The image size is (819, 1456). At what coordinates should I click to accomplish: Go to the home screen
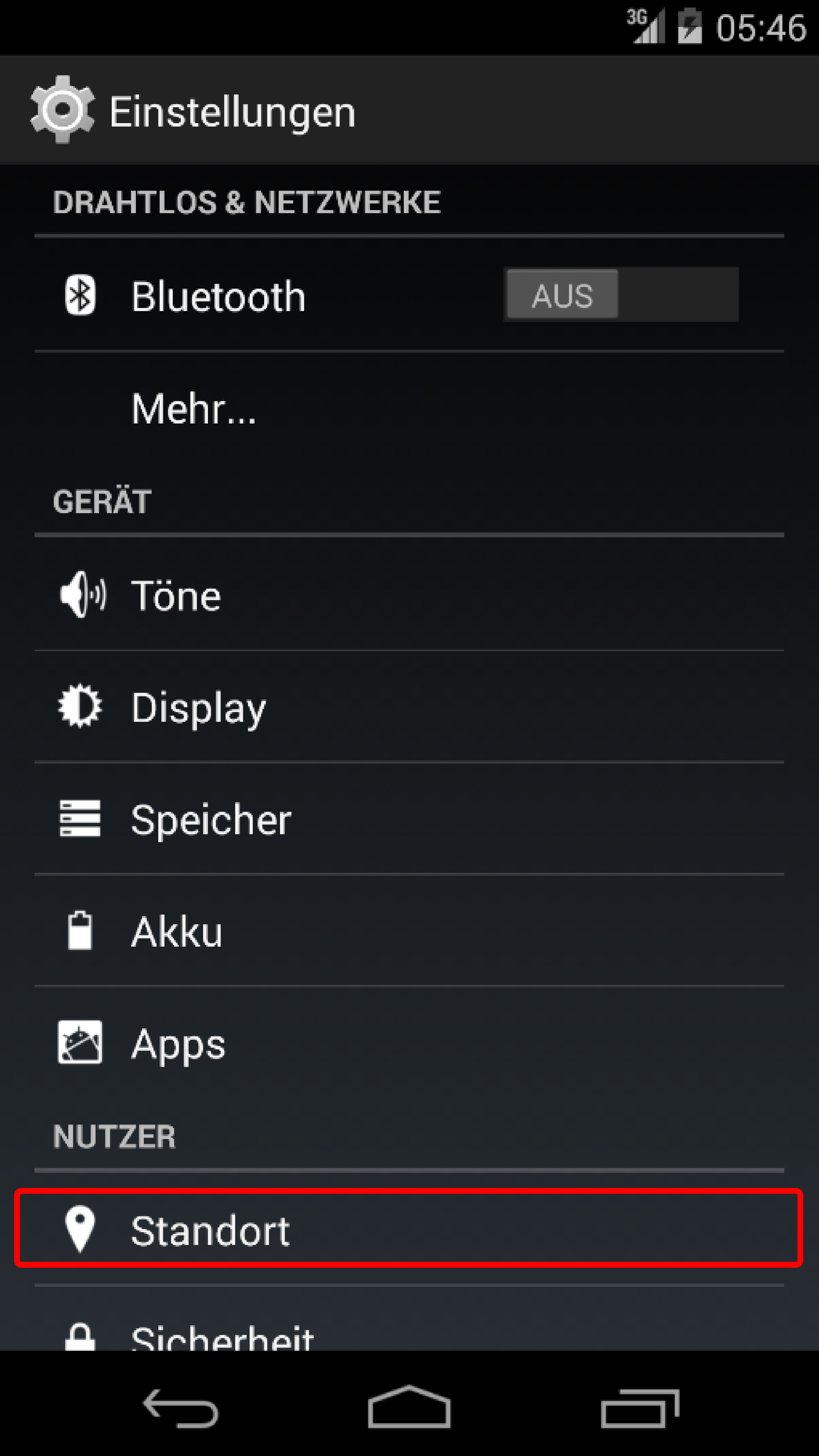[x=409, y=1407]
